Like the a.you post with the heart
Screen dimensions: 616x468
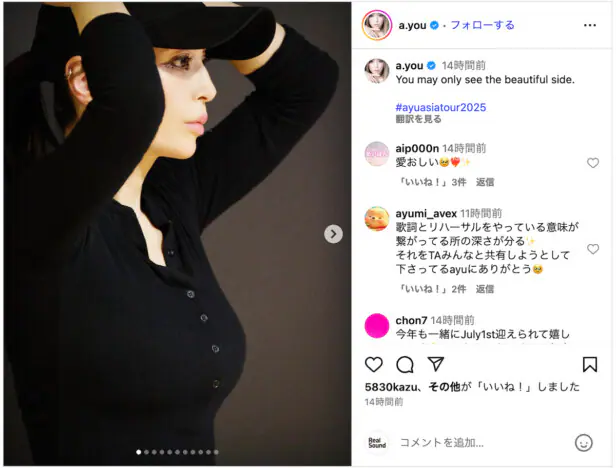[374, 364]
